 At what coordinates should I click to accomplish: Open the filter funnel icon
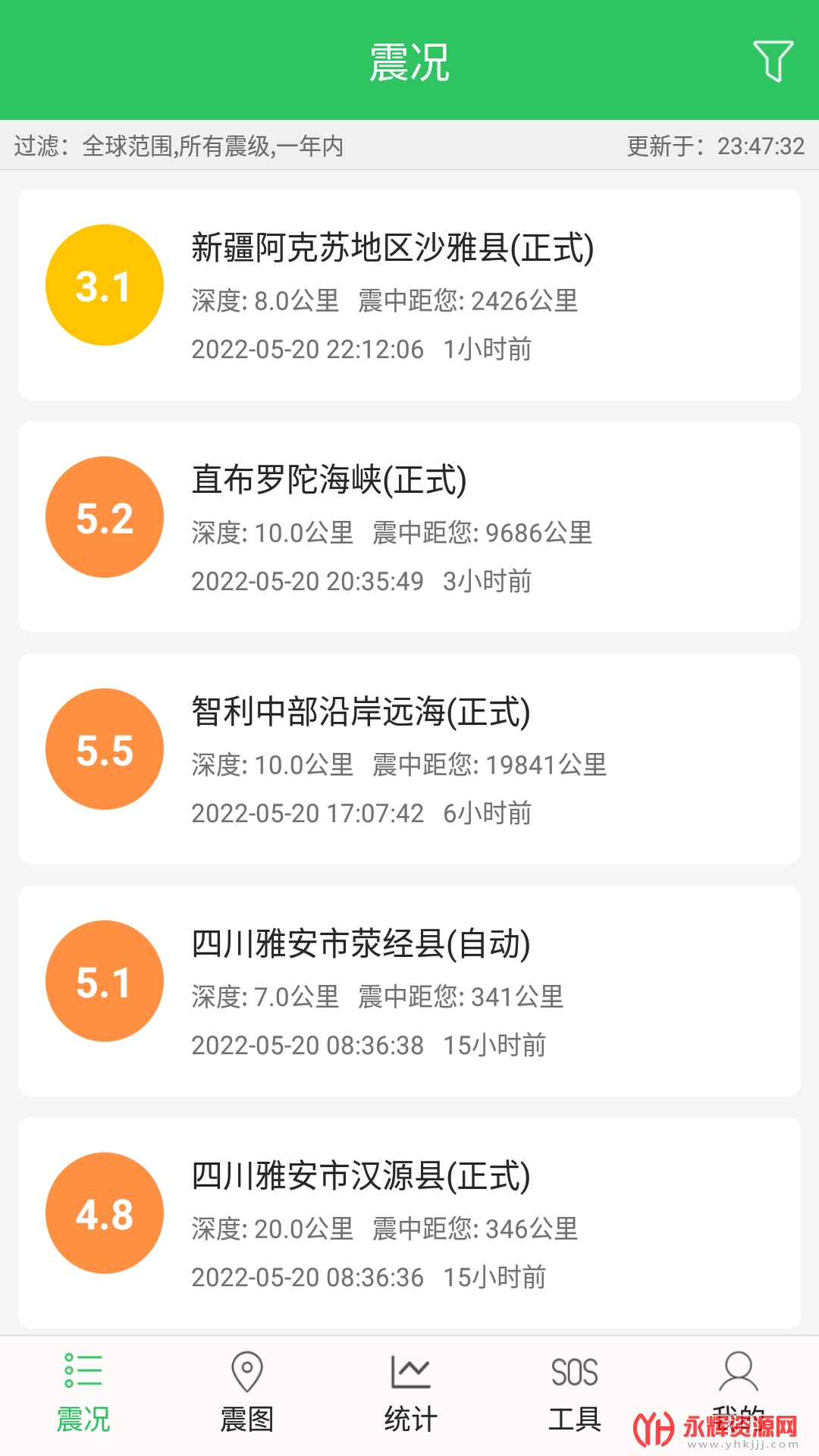[773, 61]
